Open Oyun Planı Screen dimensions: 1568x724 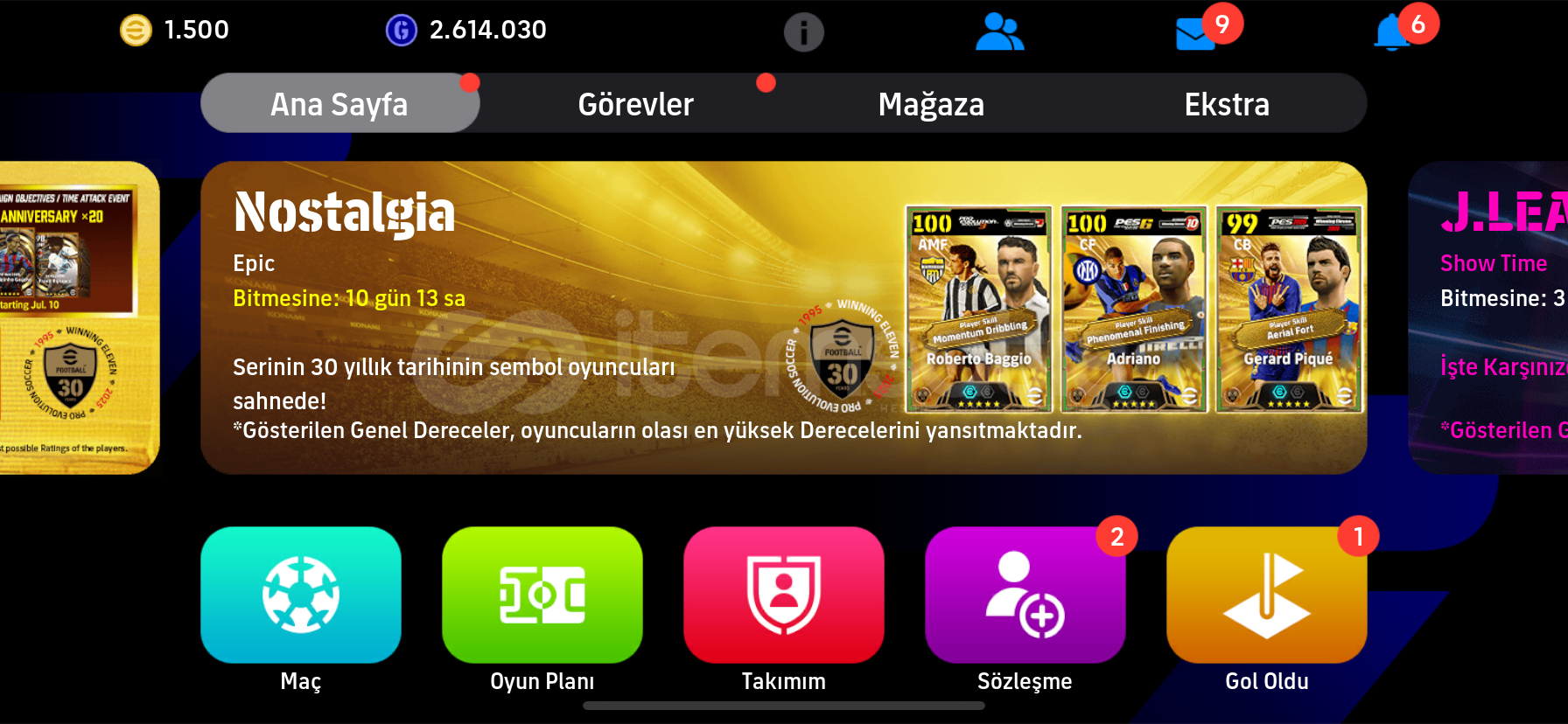(542, 595)
